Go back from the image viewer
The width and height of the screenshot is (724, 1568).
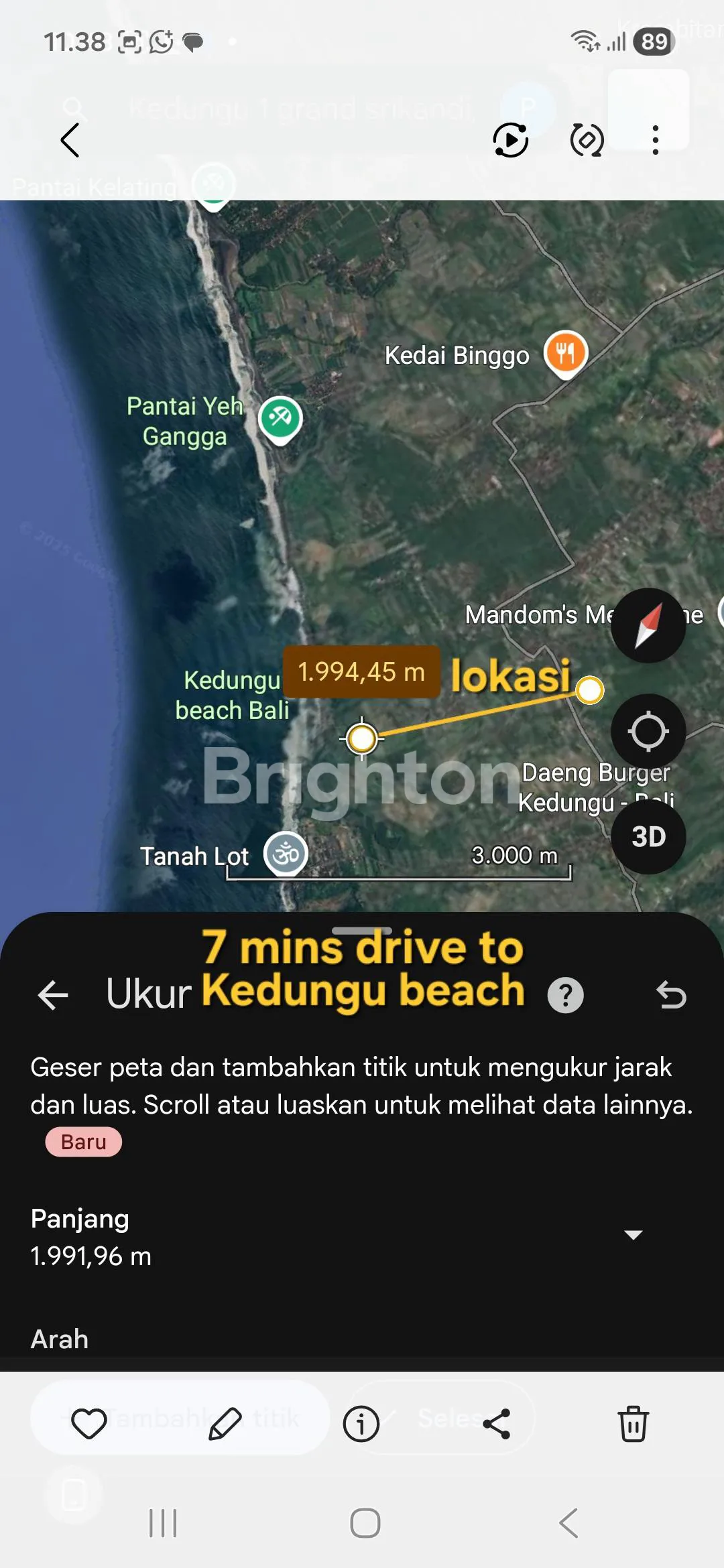pos(70,140)
